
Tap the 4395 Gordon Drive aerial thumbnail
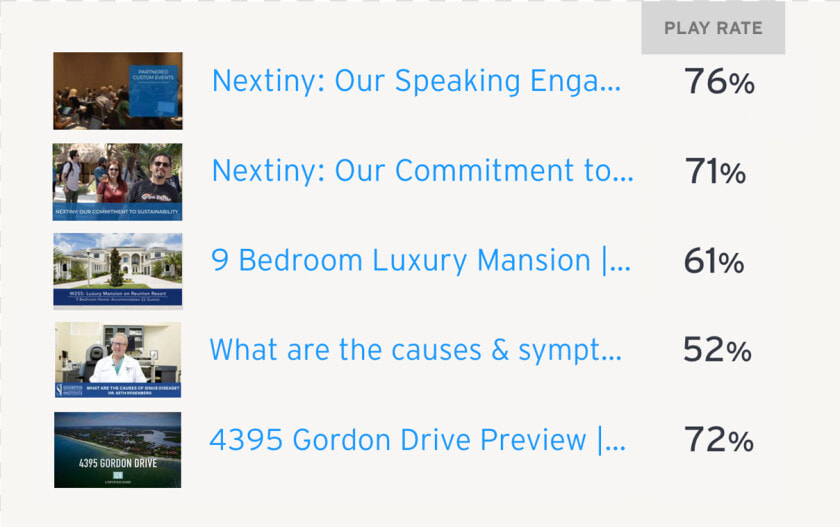tap(118, 450)
